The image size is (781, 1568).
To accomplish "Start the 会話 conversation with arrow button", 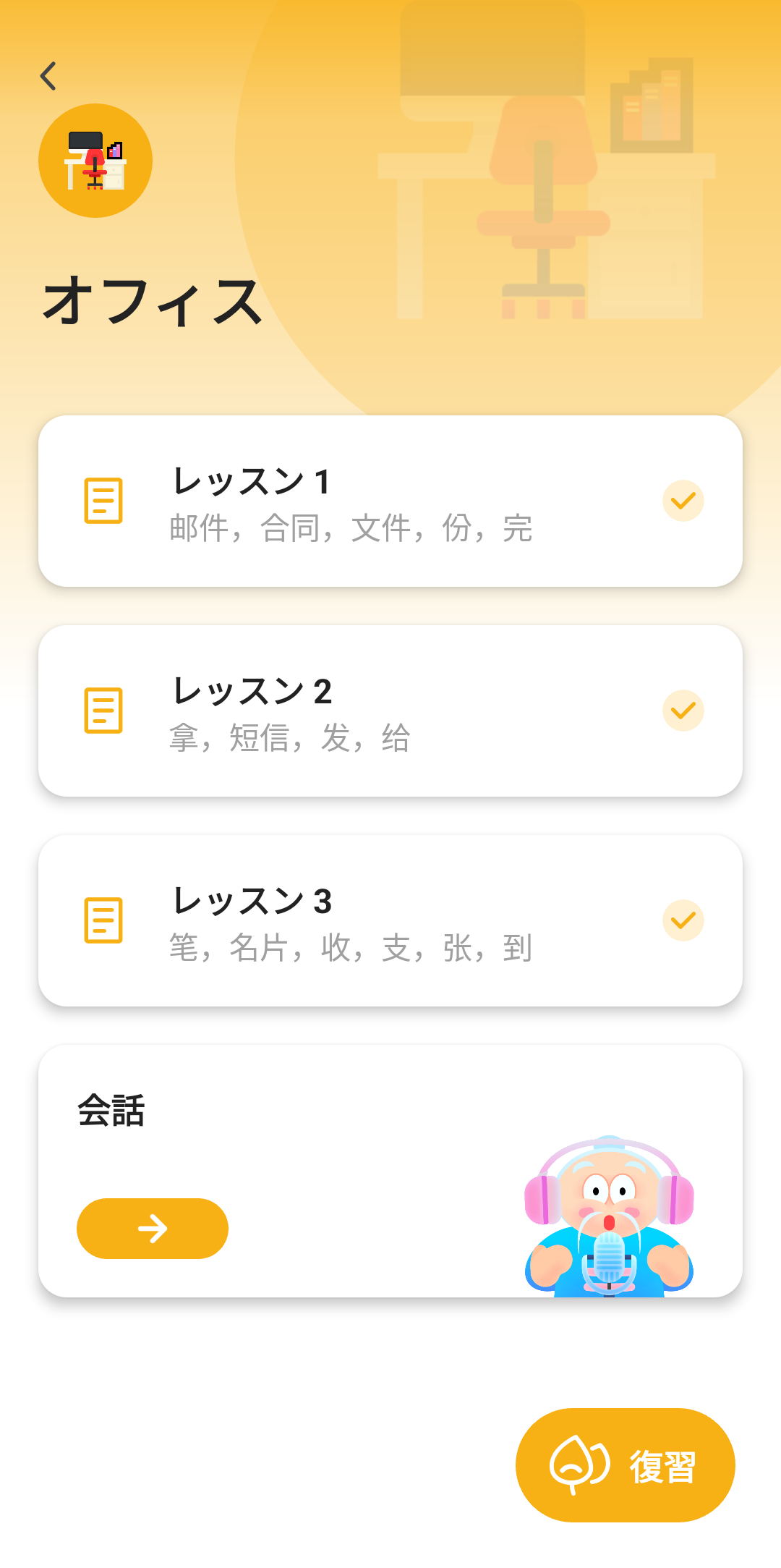I will tap(153, 1229).
